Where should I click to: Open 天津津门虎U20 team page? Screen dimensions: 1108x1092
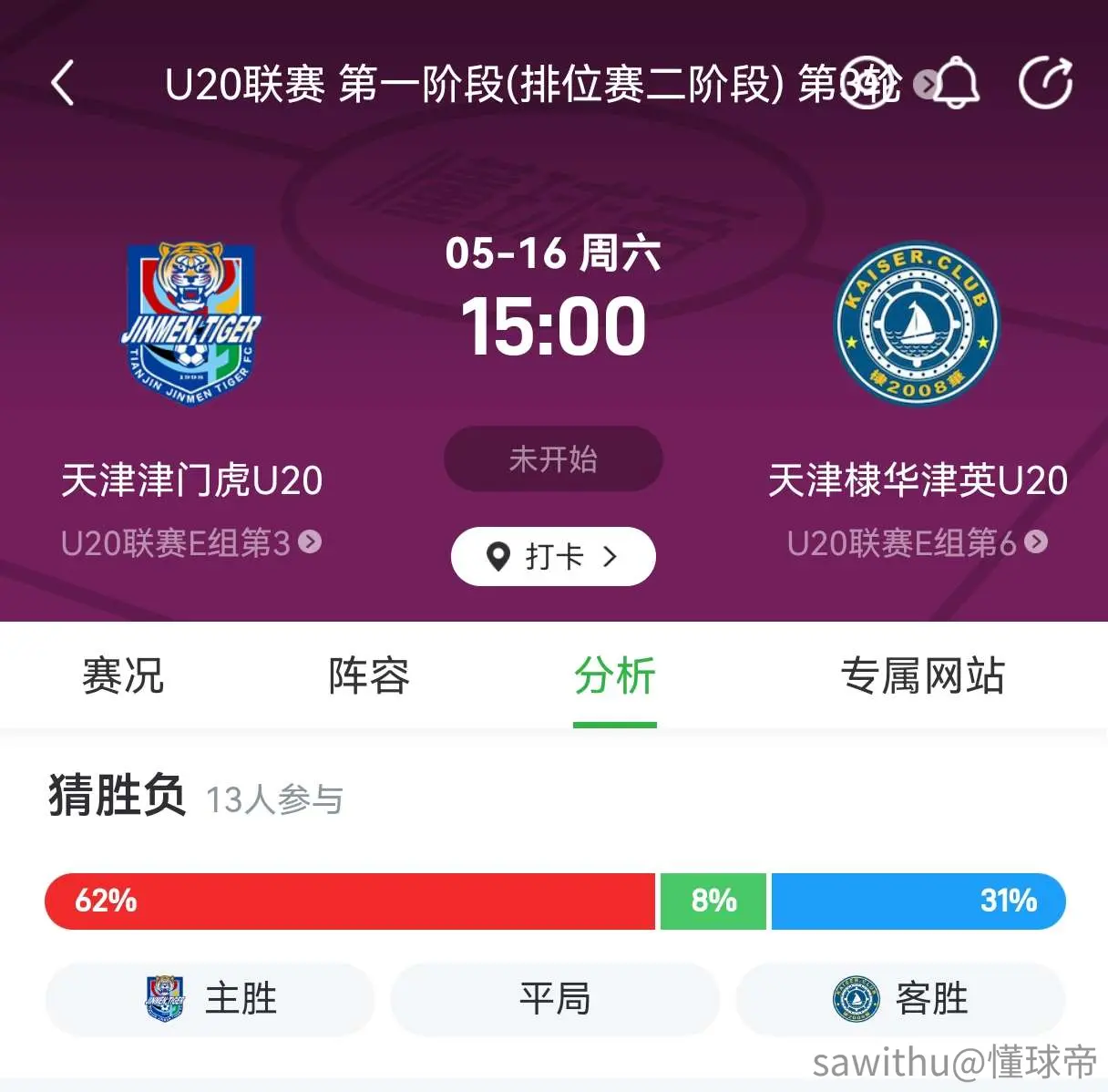pyautogui.click(x=191, y=480)
